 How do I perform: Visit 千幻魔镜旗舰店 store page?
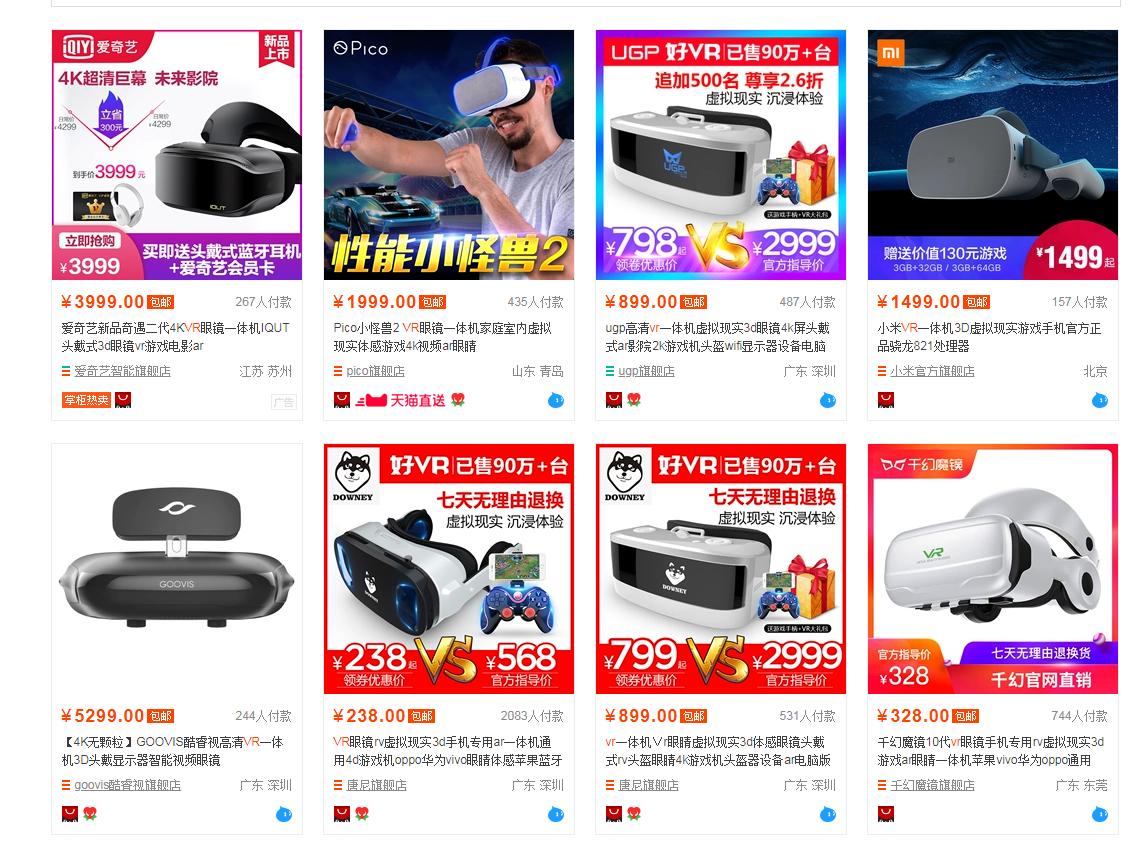coord(932,785)
